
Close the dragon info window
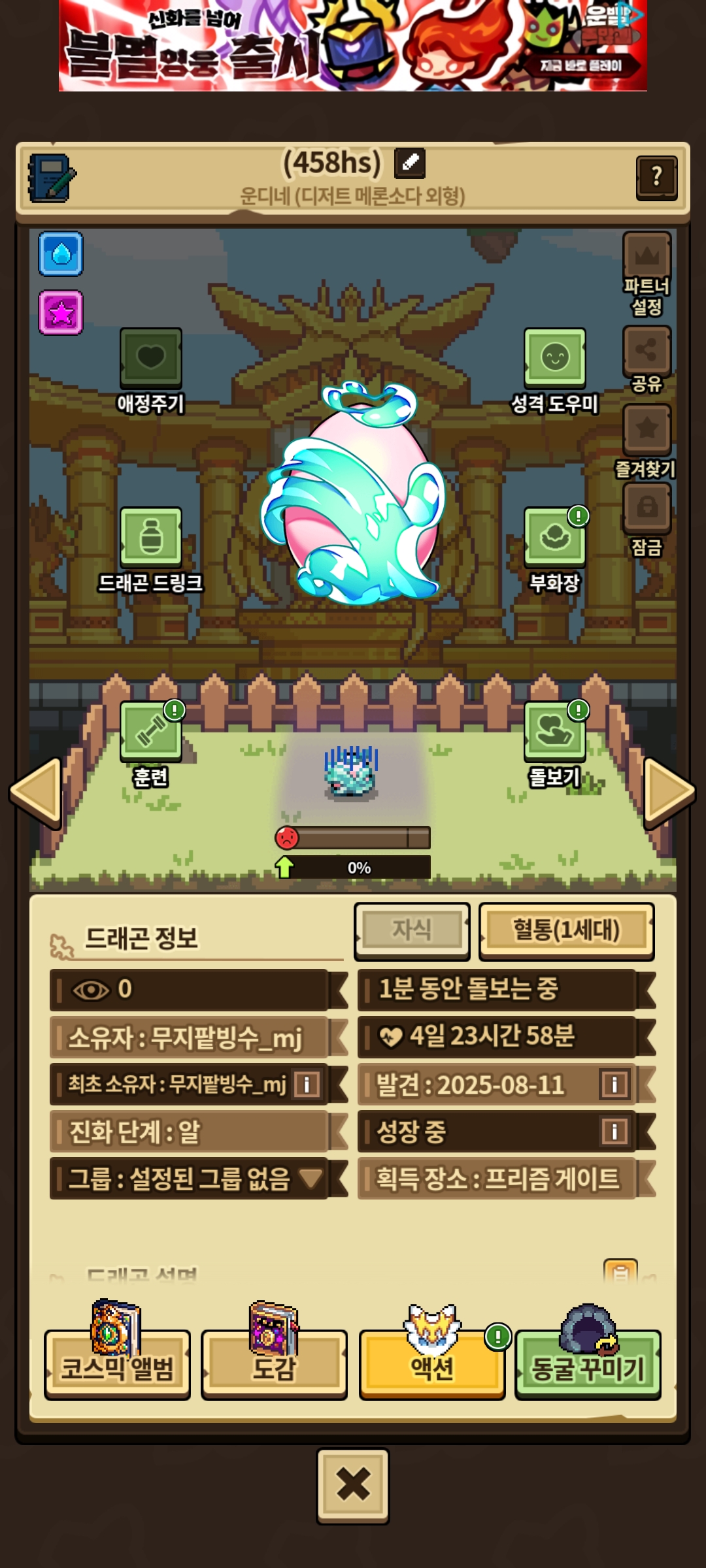click(353, 1486)
